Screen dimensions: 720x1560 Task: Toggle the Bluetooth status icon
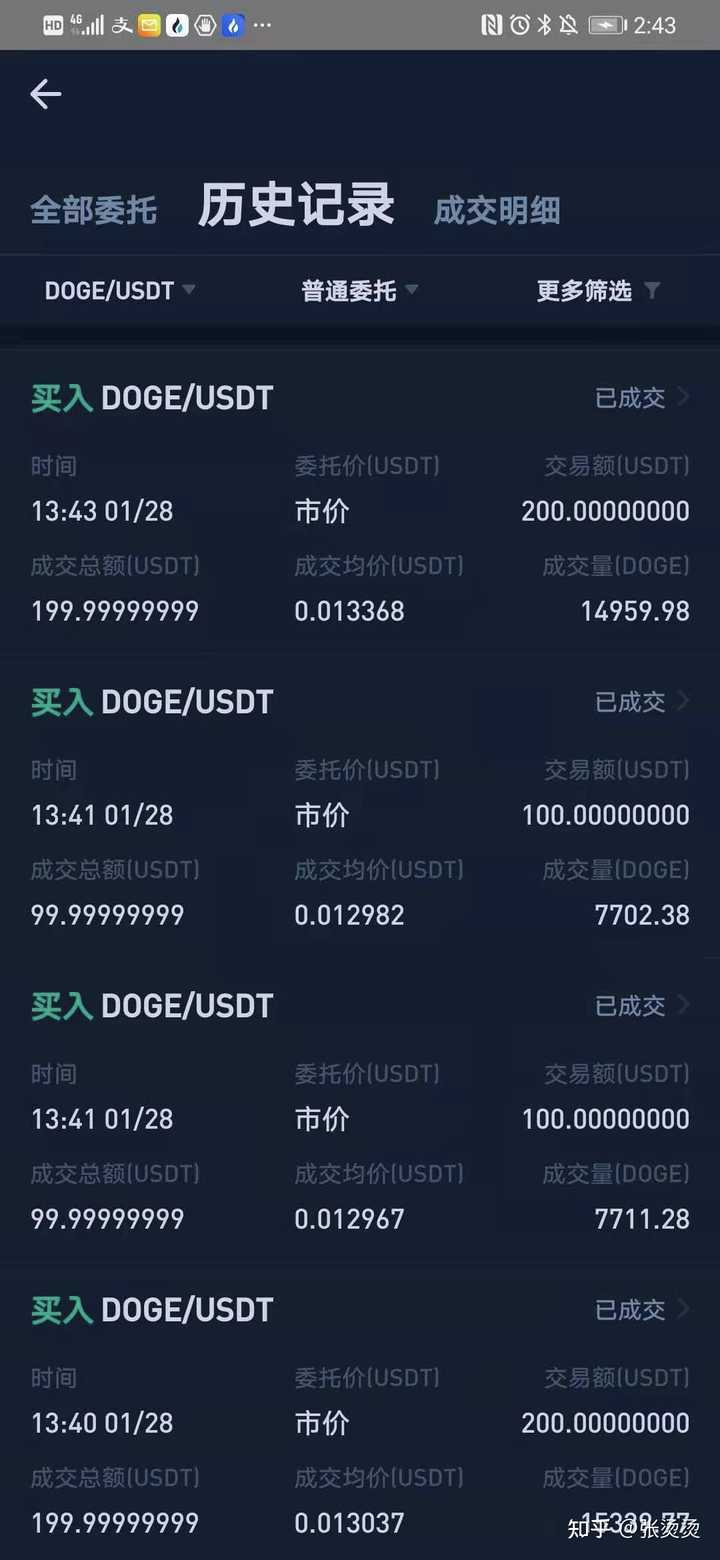tap(543, 25)
